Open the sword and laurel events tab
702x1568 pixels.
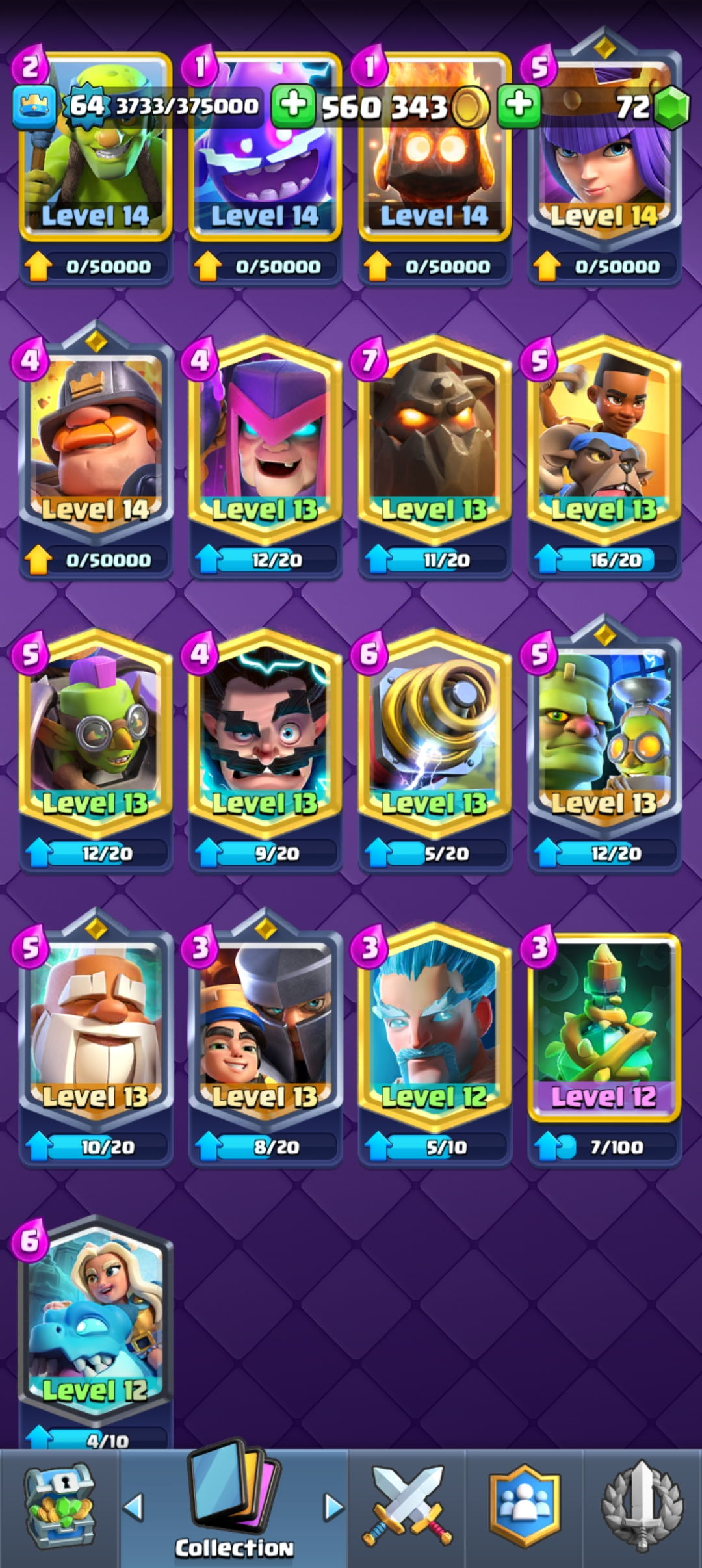(x=642, y=1508)
